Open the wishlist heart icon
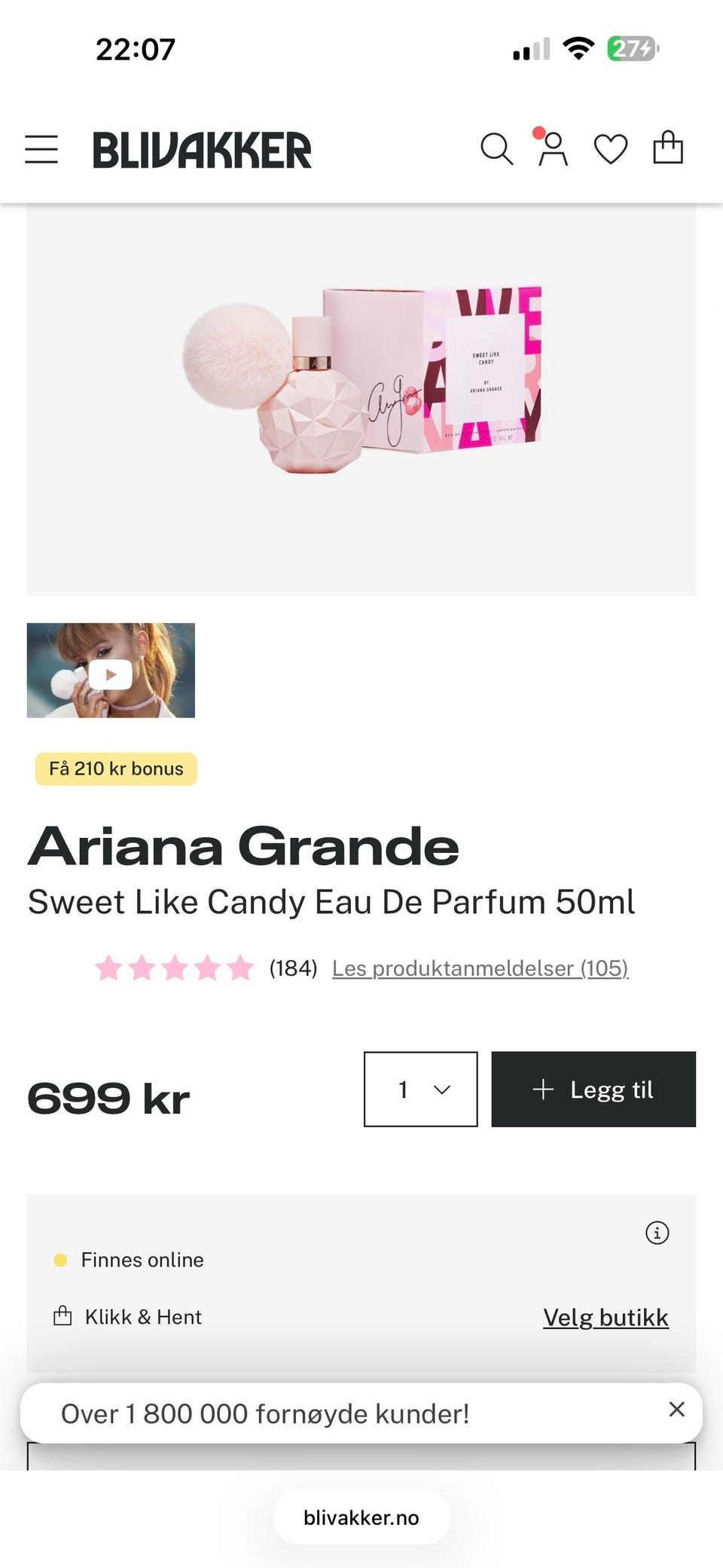723x1568 pixels. click(x=611, y=148)
